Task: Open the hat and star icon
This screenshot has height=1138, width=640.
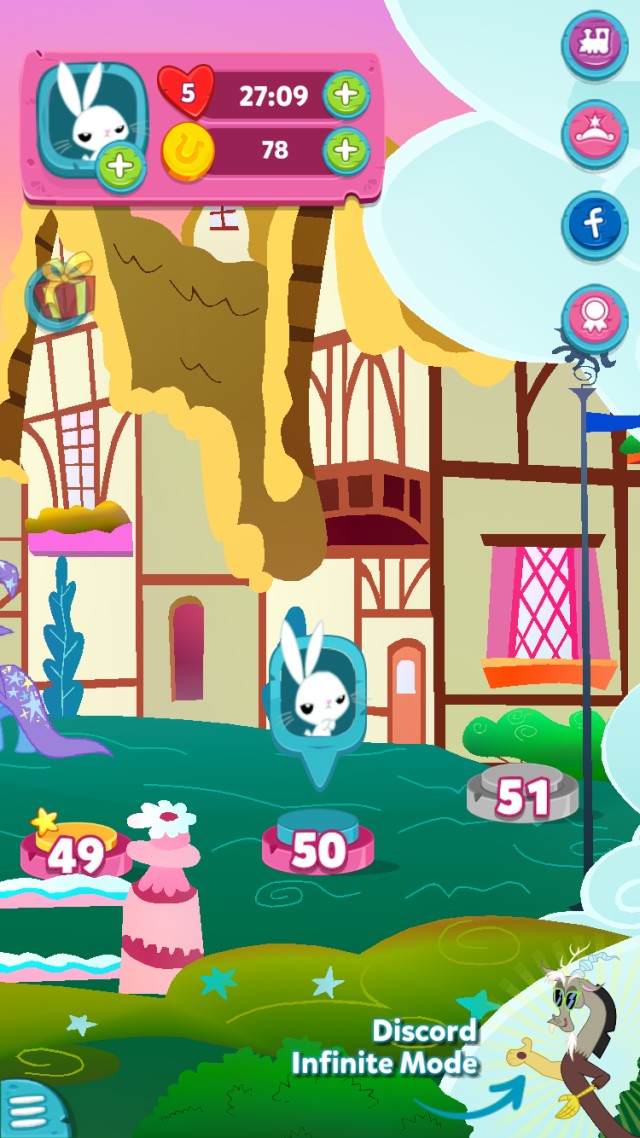Action: point(594,135)
